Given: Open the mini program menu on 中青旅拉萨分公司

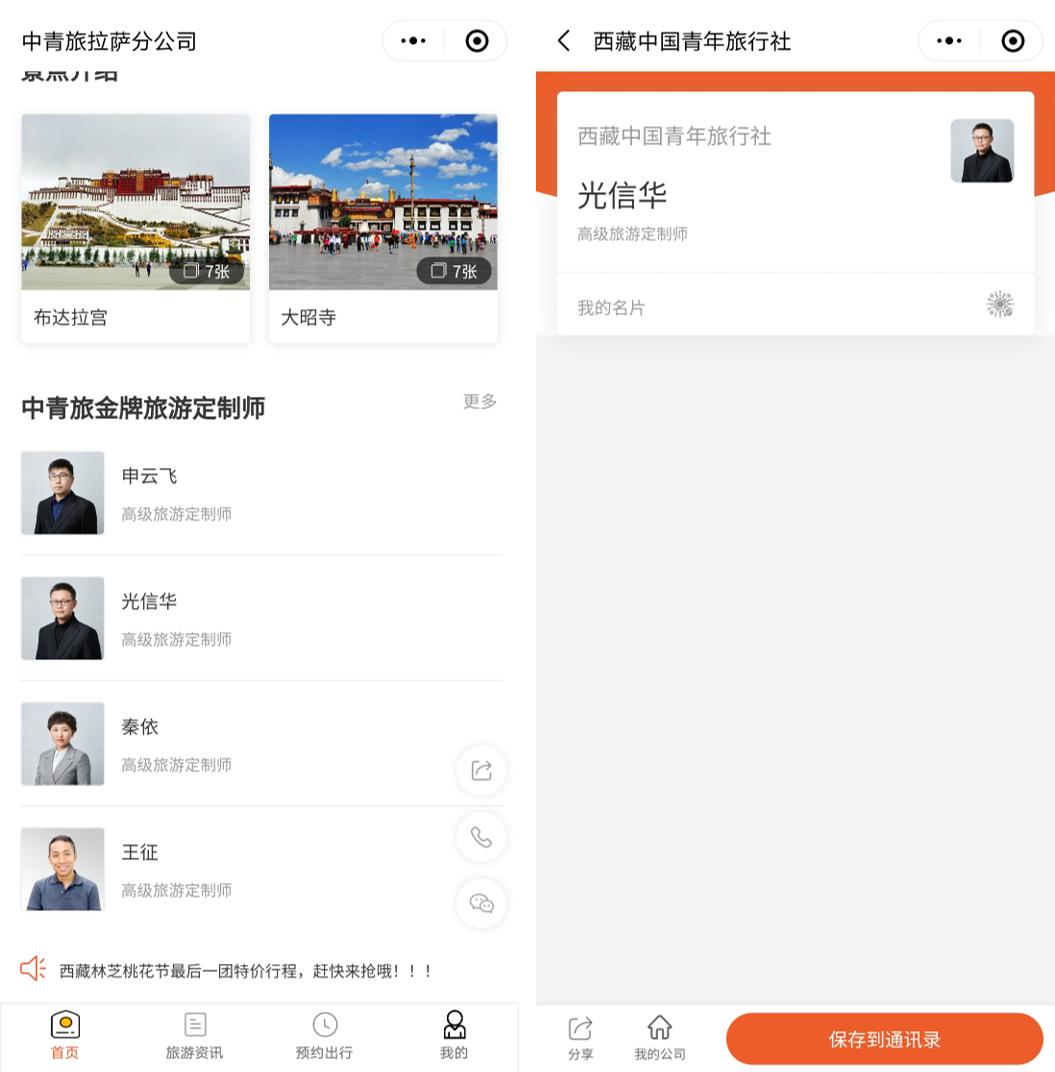Looking at the screenshot, I should (413, 41).
